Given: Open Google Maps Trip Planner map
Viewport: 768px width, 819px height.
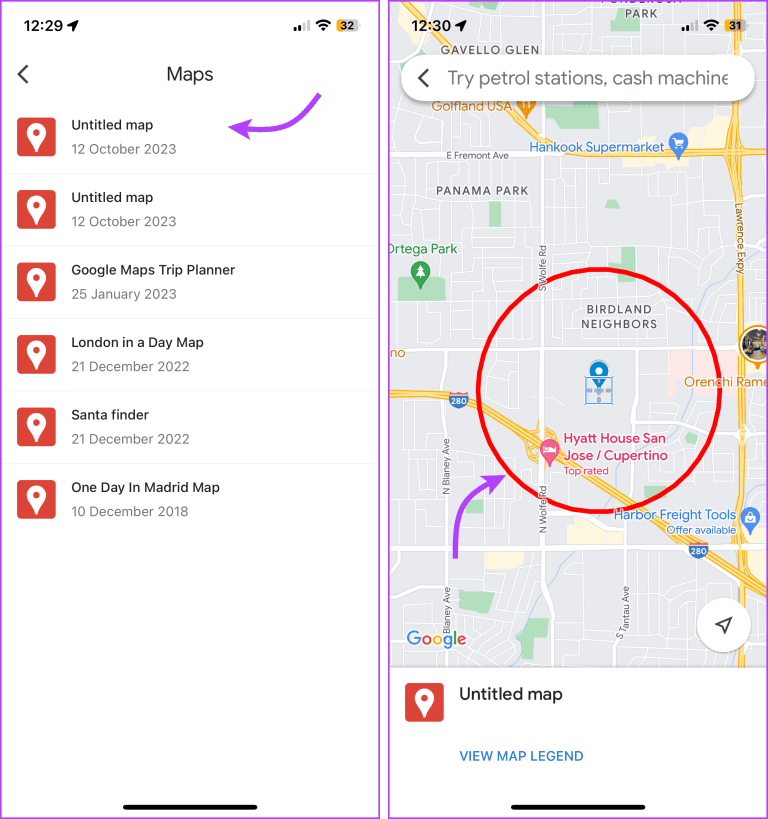Looking at the screenshot, I should (x=190, y=282).
